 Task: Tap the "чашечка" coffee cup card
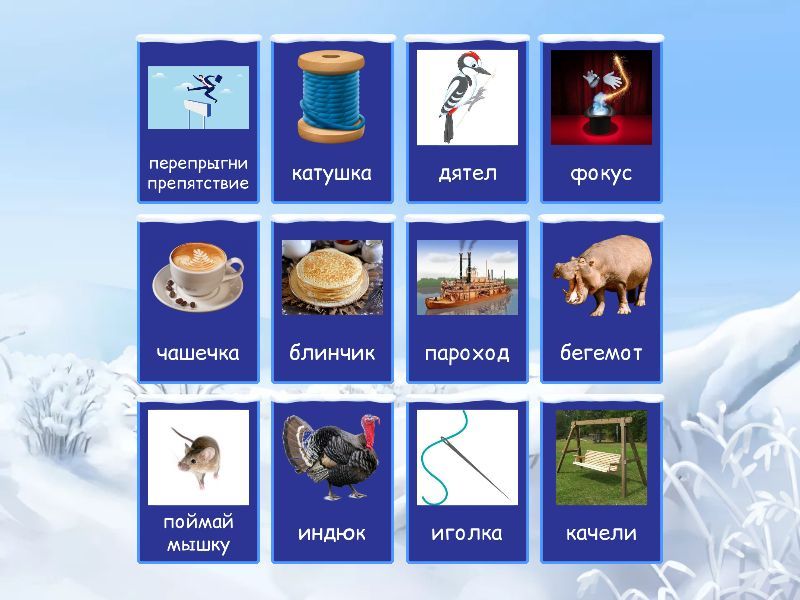point(198,300)
